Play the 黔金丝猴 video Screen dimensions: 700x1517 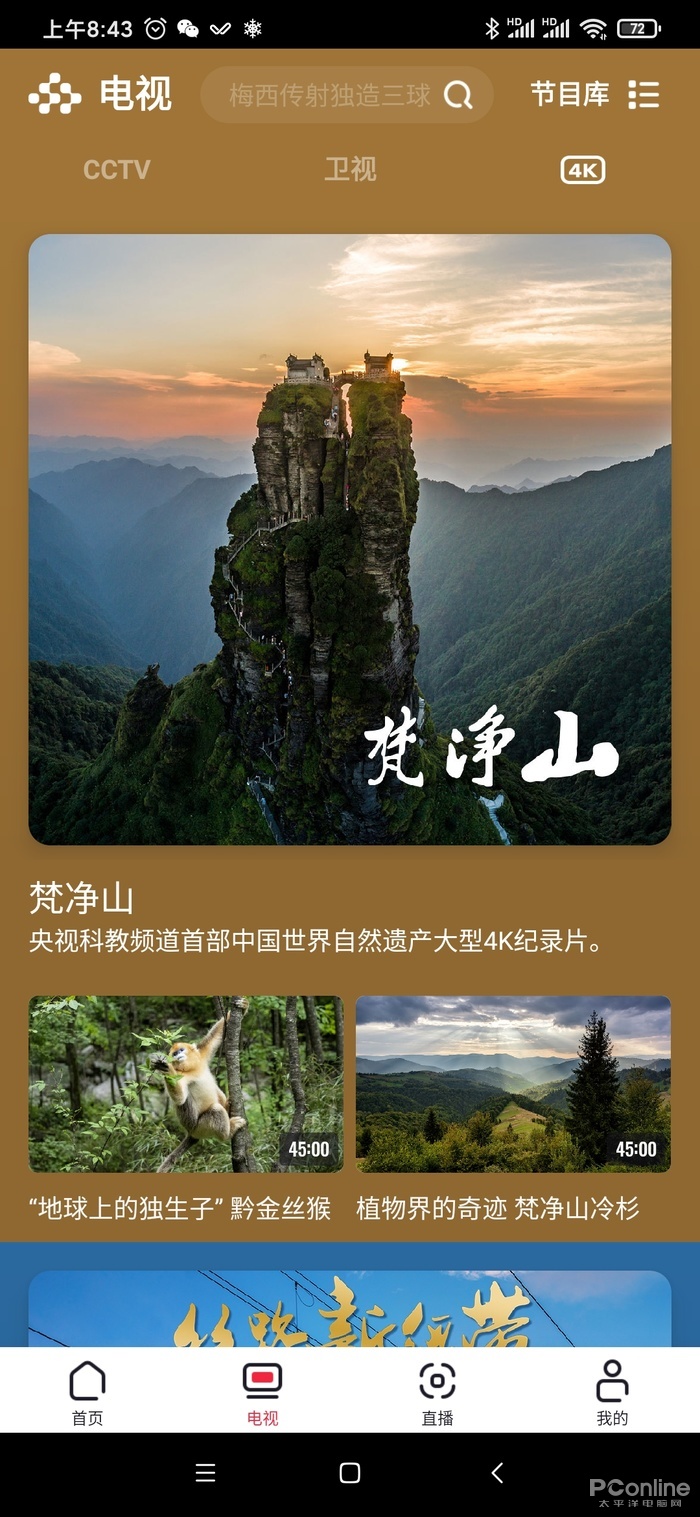pyautogui.click(x=185, y=1083)
